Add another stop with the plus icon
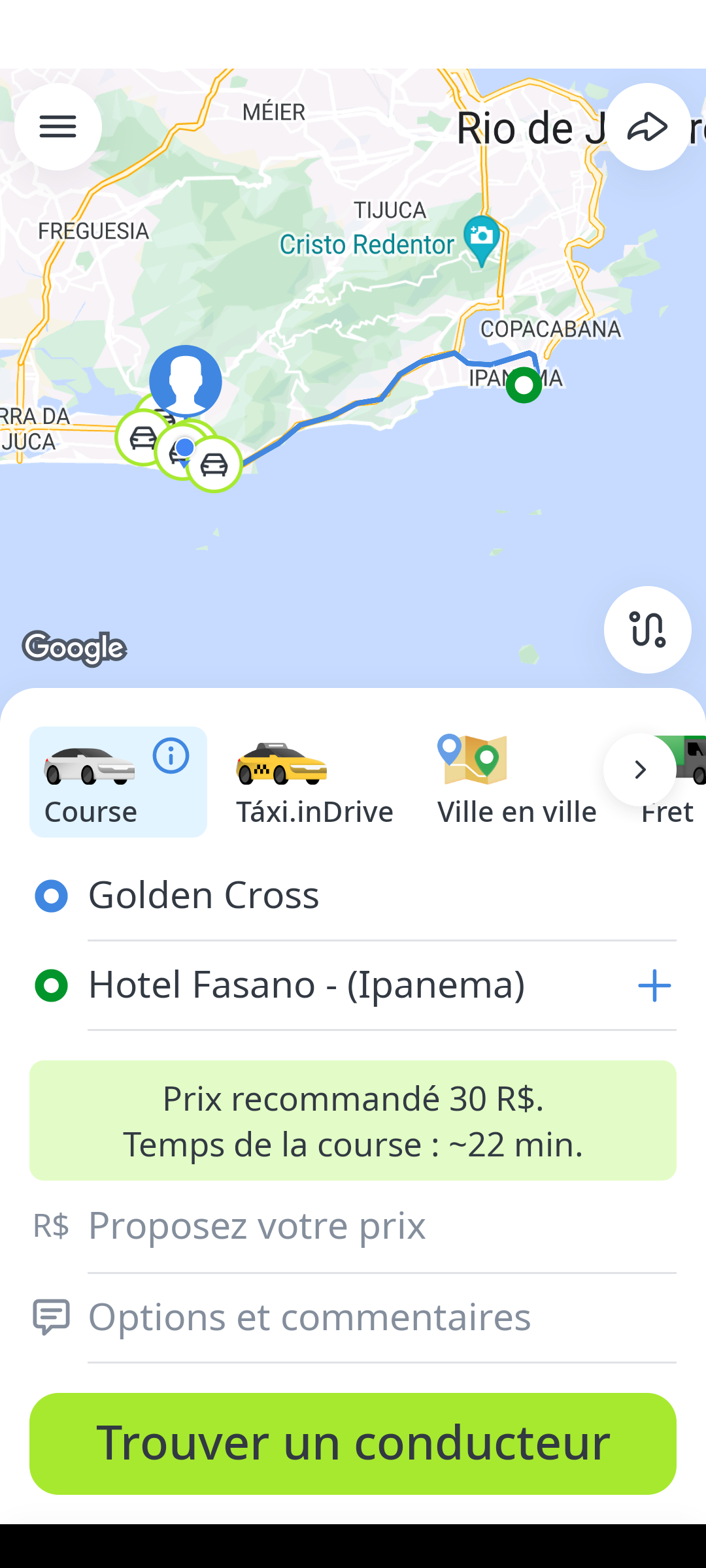This screenshot has height=1568, width=706. (x=654, y=986)
